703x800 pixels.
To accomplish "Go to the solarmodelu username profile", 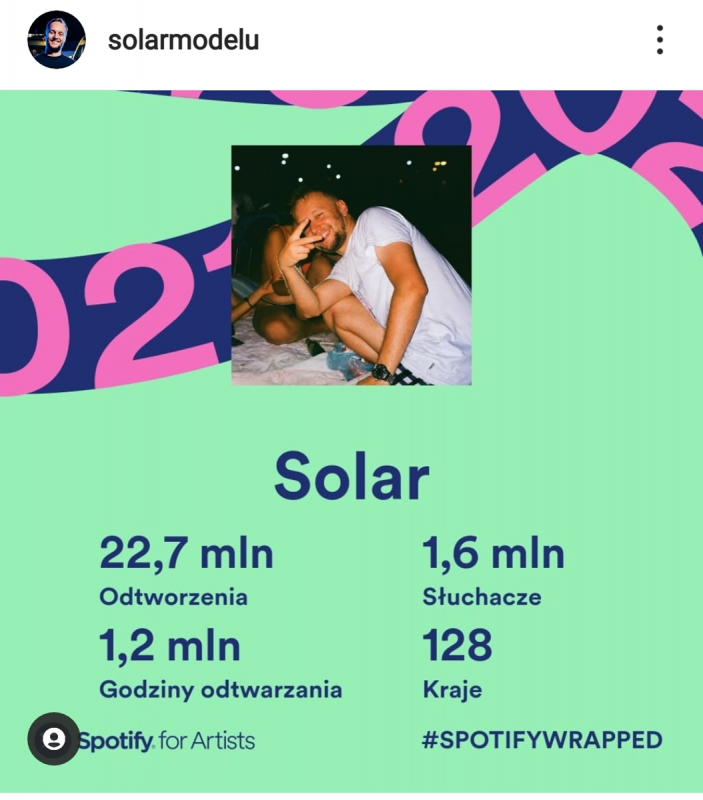I will pos(183,41).
